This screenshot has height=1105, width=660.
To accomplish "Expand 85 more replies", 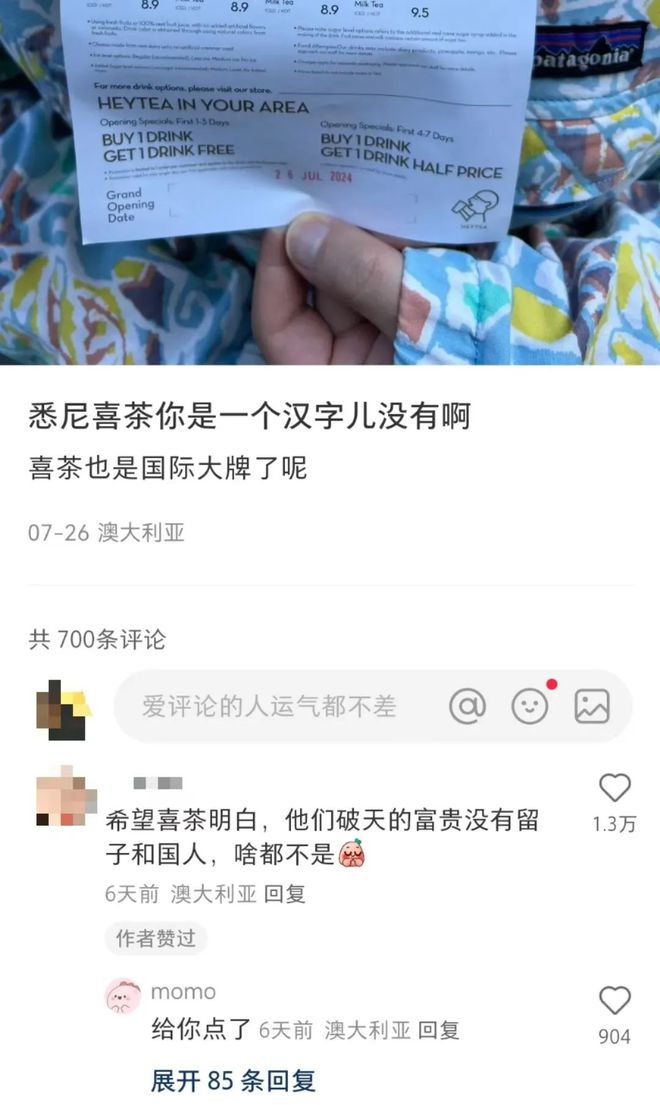I will tap(233, 1081).
